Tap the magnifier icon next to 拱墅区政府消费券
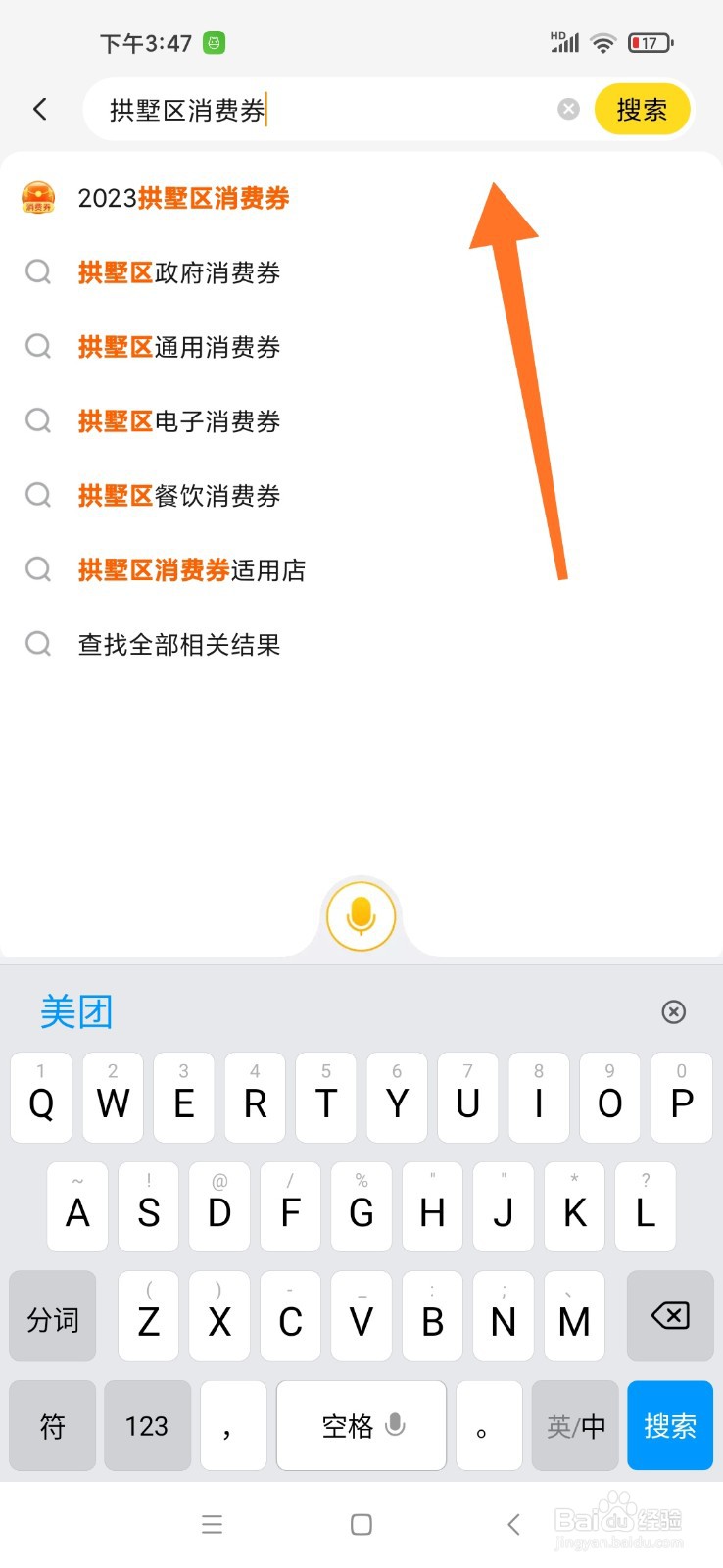 tap(38, 272)
